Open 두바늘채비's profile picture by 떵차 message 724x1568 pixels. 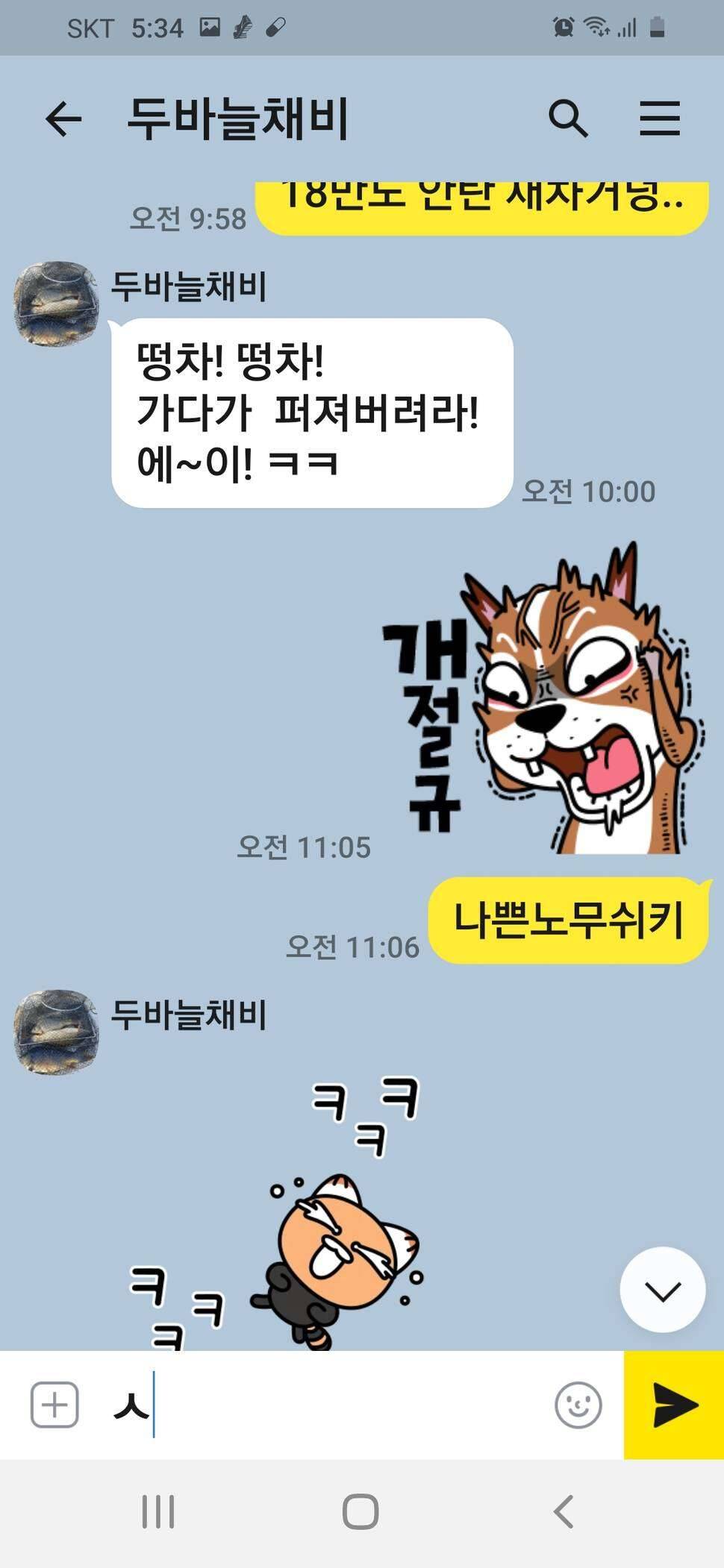[x=57, y=304]
